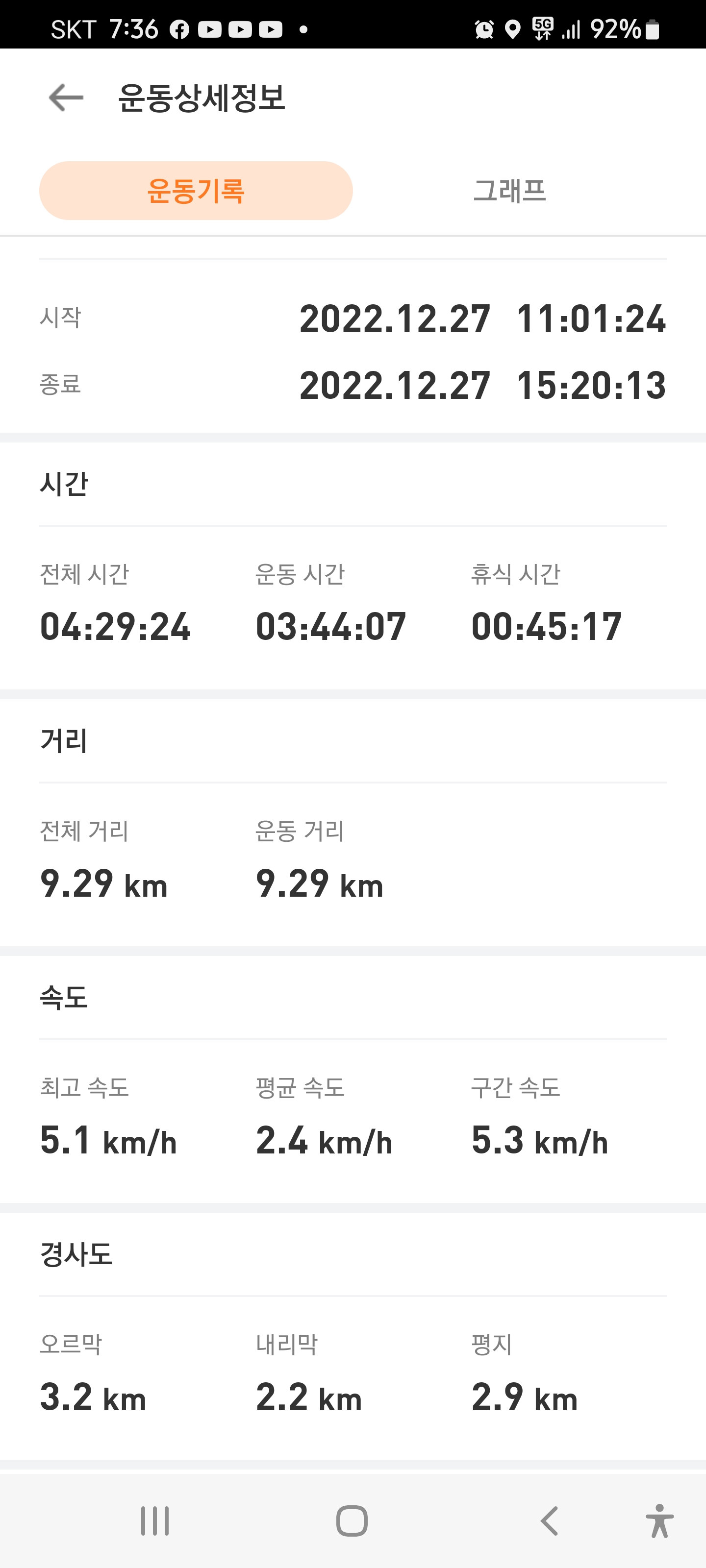Open recent apps from navigation bar

point(155,1520)
